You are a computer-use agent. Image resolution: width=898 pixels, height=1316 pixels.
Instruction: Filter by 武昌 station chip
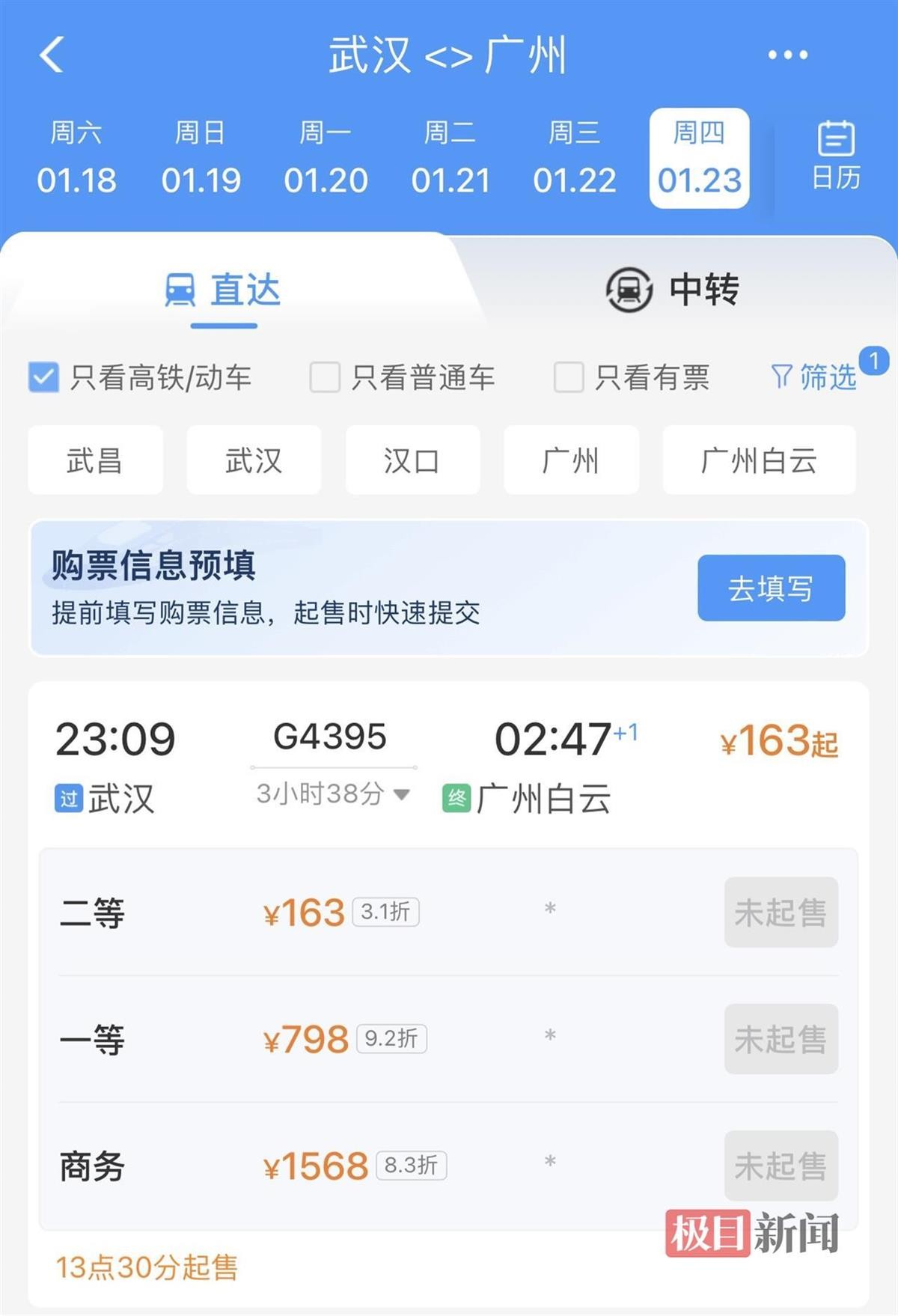(x=95, y=460)
